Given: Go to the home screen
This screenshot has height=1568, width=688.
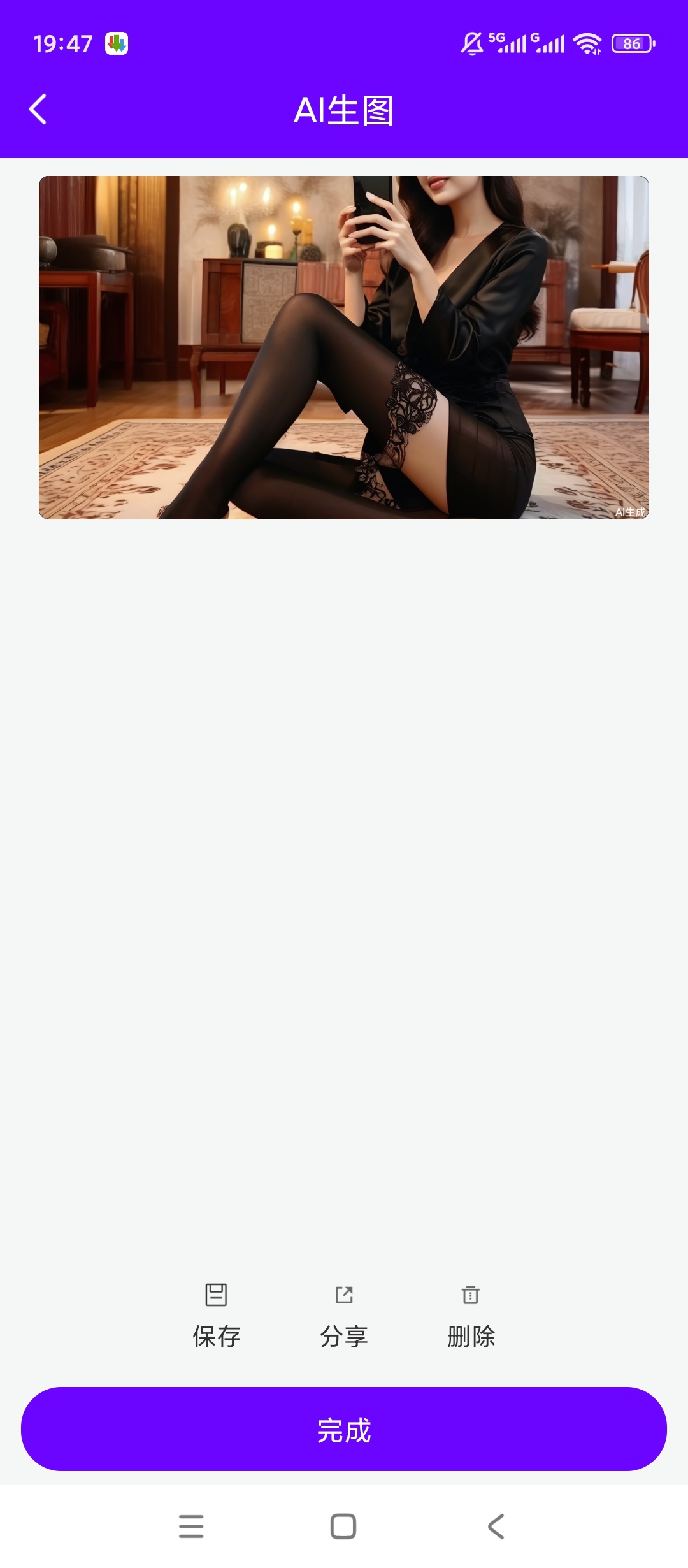Looking at the screenshot, I should [343, 1527].
